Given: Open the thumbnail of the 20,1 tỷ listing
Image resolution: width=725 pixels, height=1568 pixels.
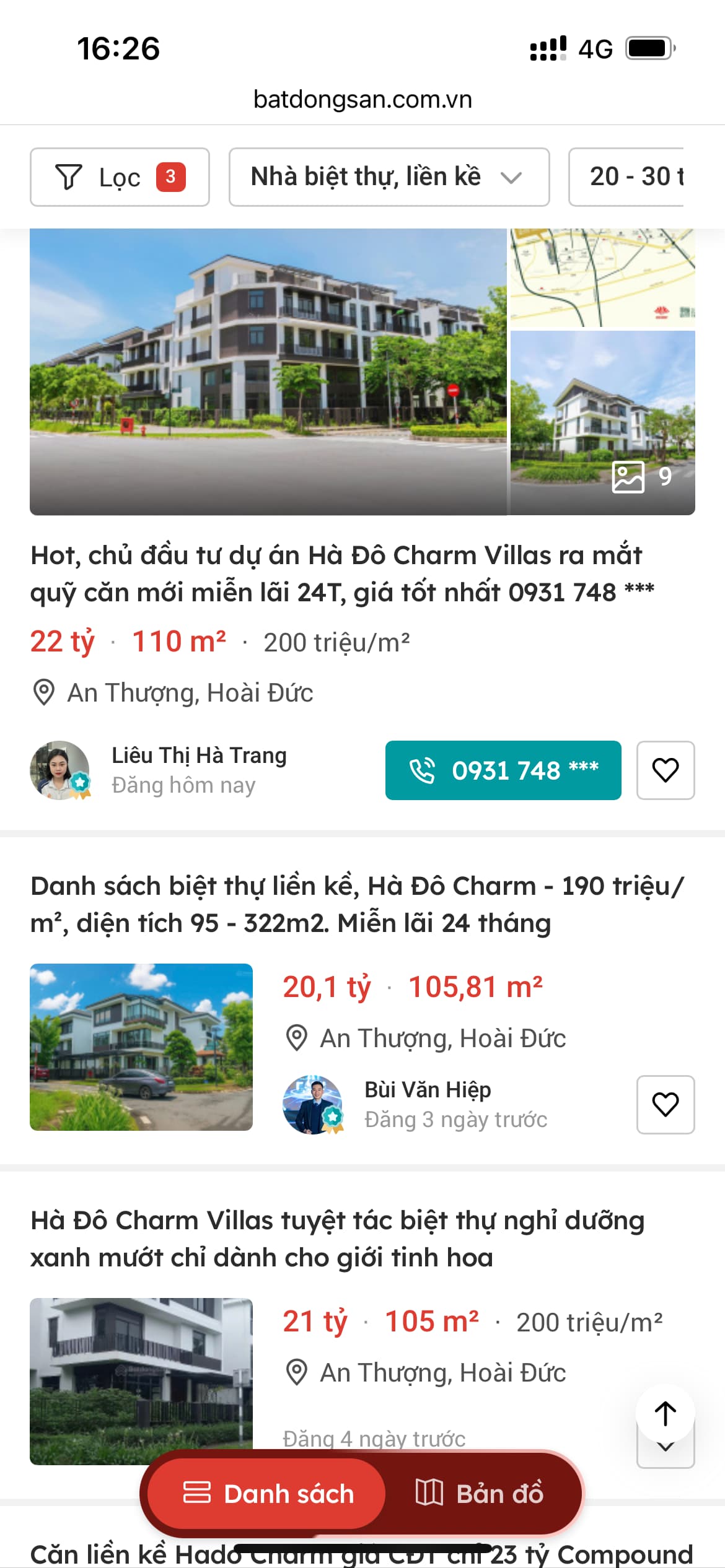Looking at the screenshot, I should 141,1047.
